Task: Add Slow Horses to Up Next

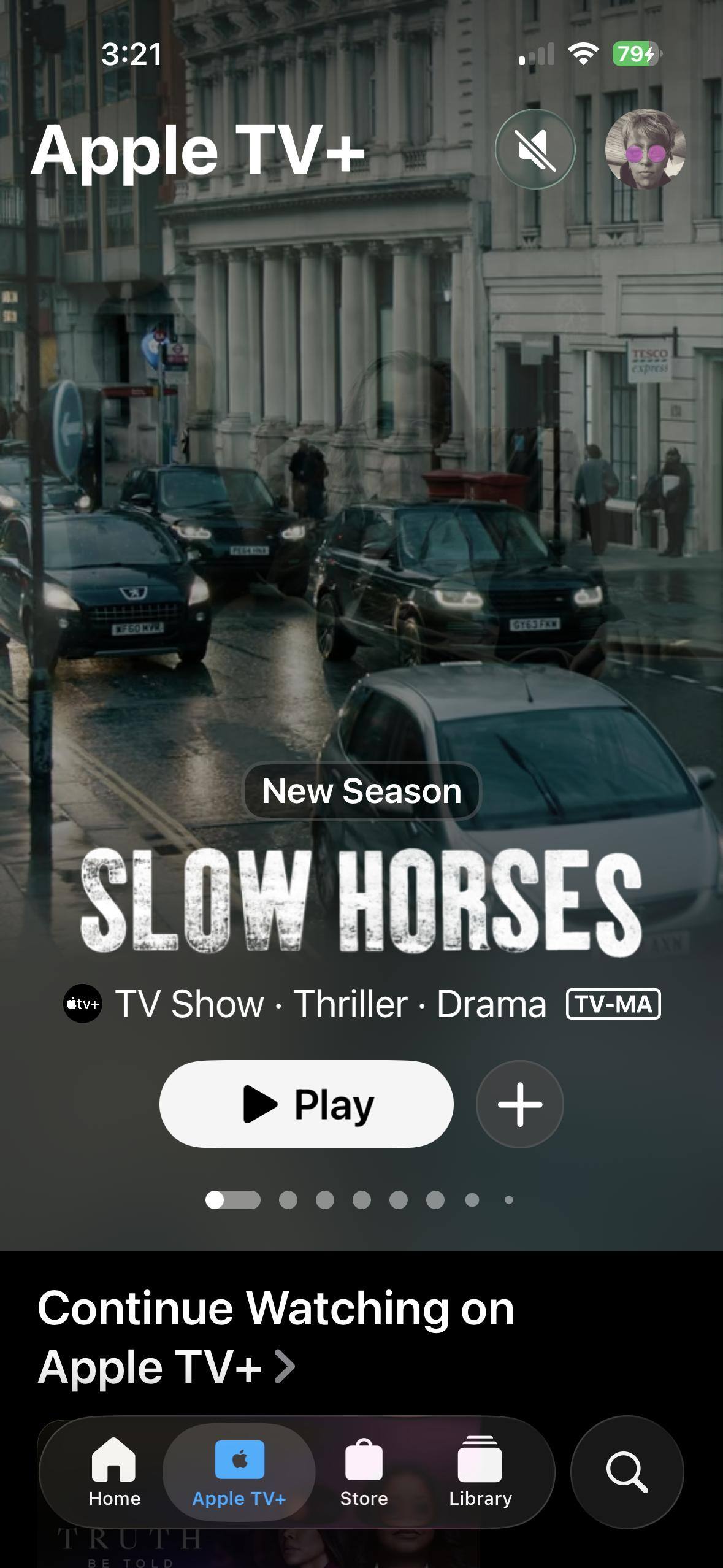Action: tap(519, 1104)
